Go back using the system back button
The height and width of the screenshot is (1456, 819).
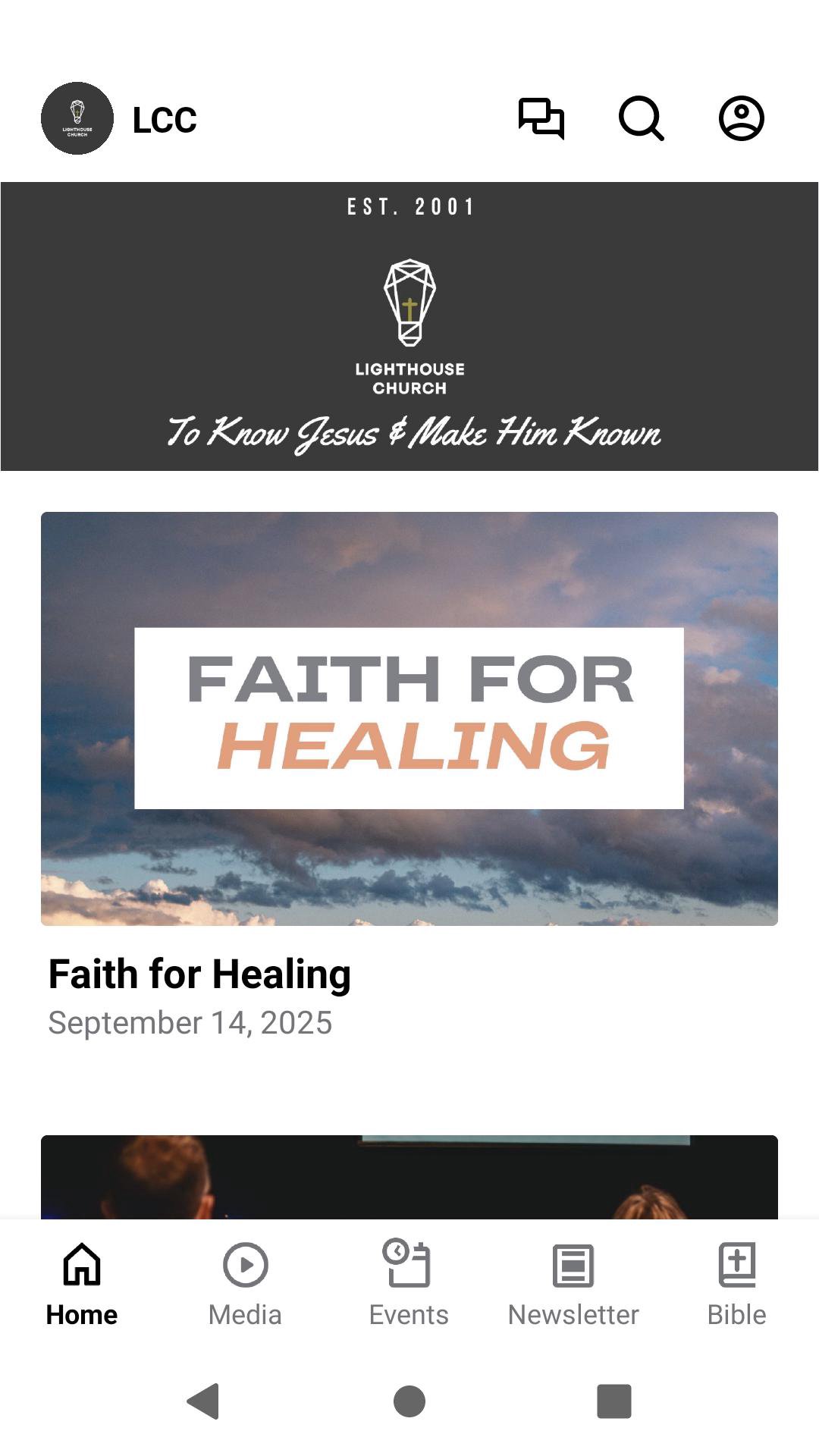(203, 1401)
